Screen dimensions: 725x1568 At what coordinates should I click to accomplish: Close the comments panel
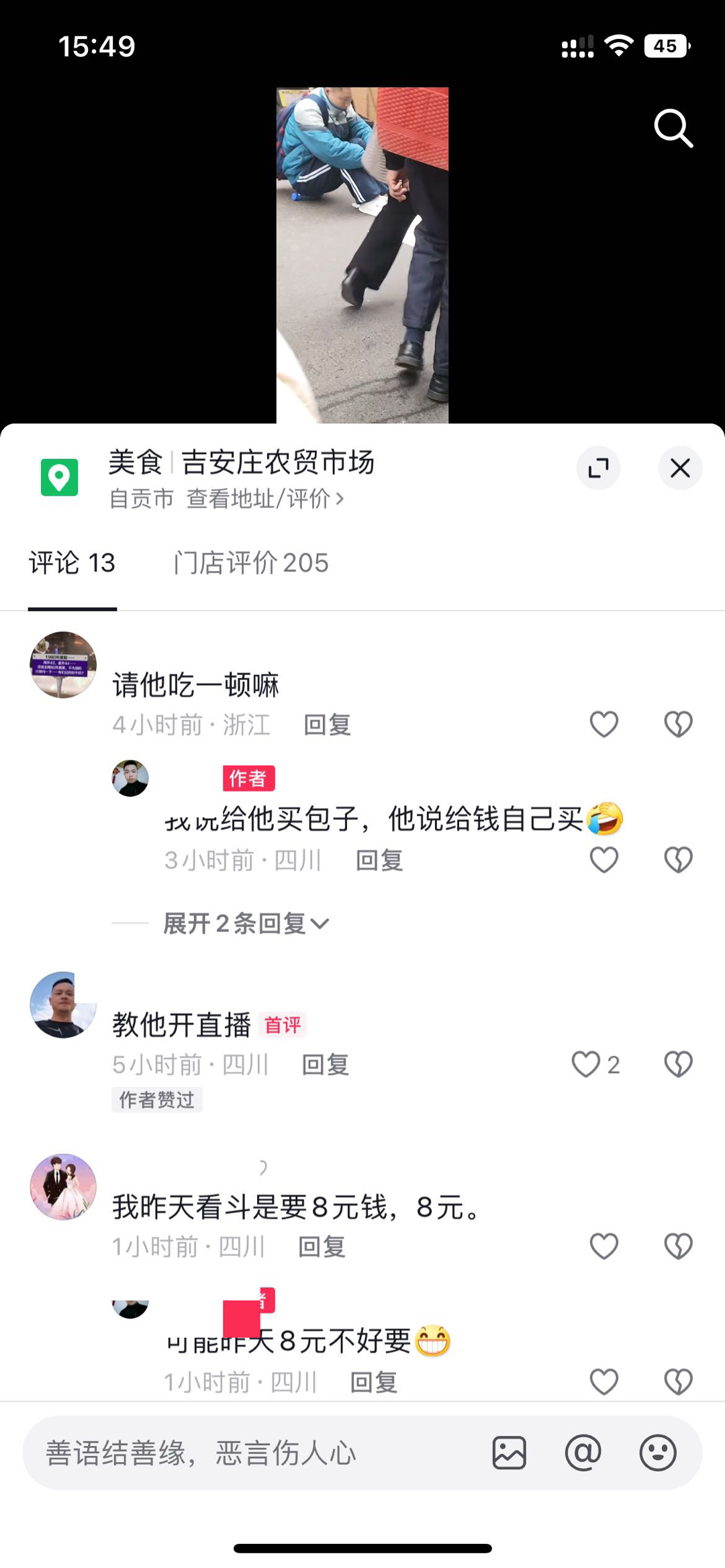click(x=679, y=468)
